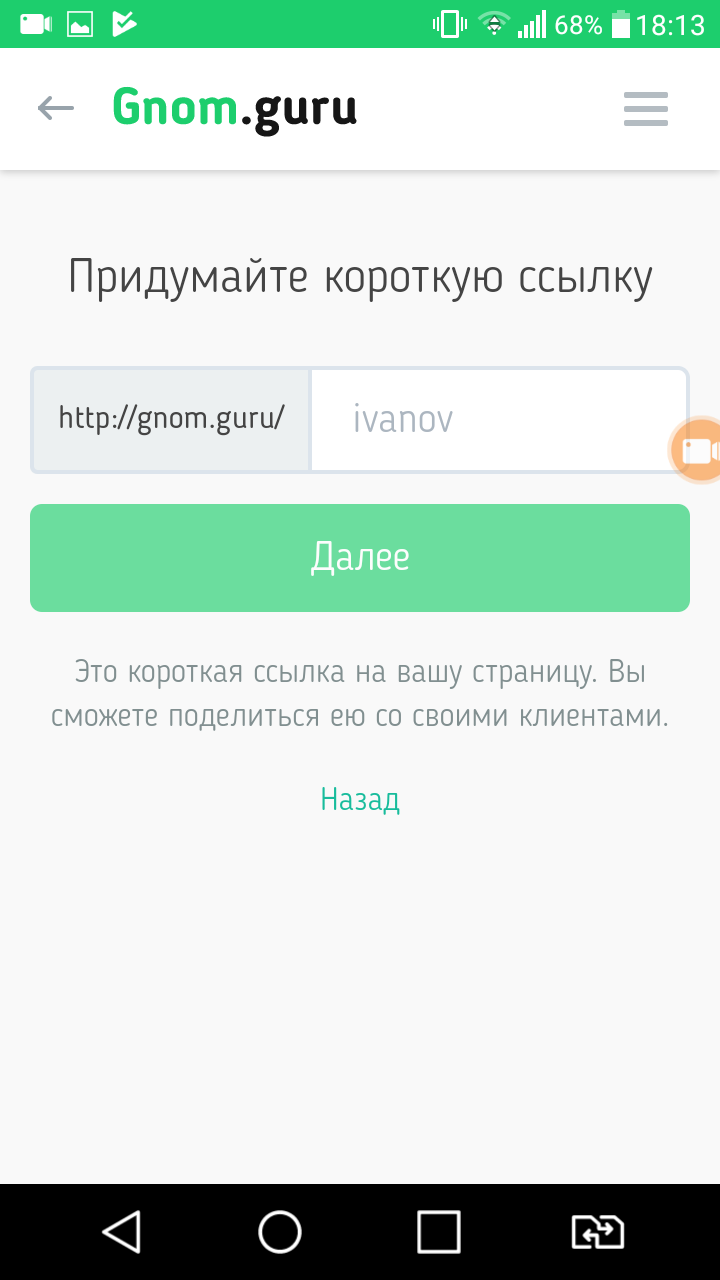The width and height of the screenshot is (720, 1280).
Task: Tap the back arrow in the header
Action: coord(56,108)
